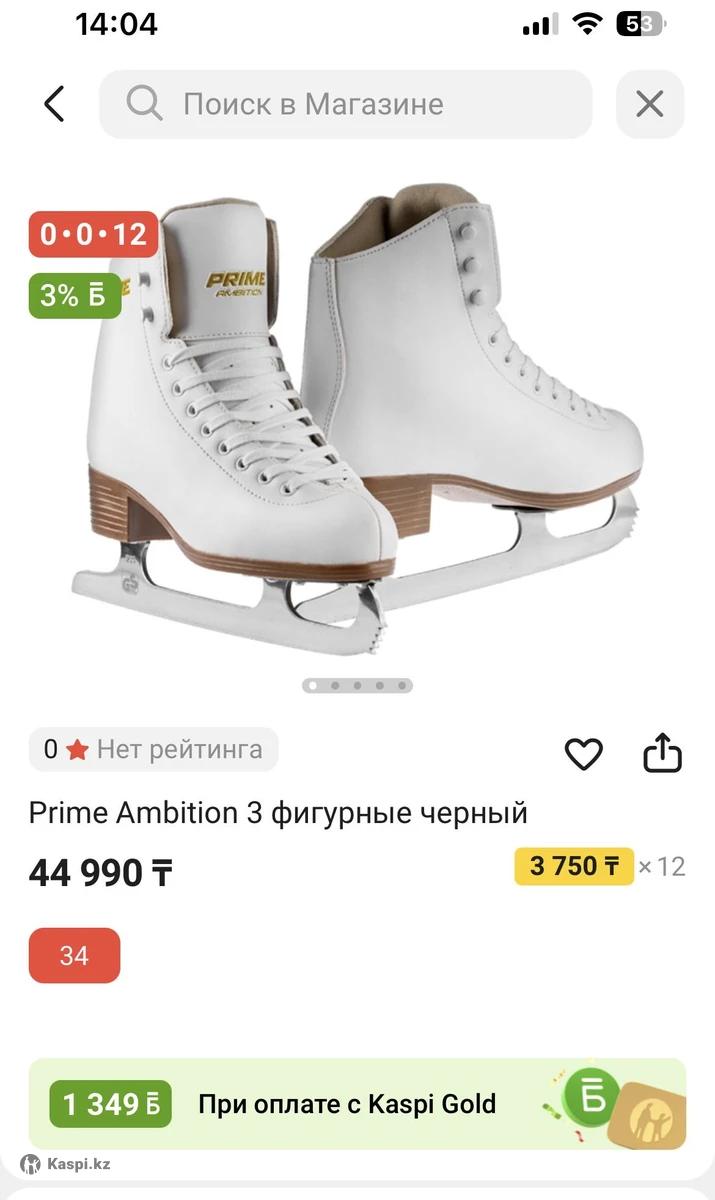Share this Prime Ambition 3 product
The image size is (715, 1200).
coord(662,754)
